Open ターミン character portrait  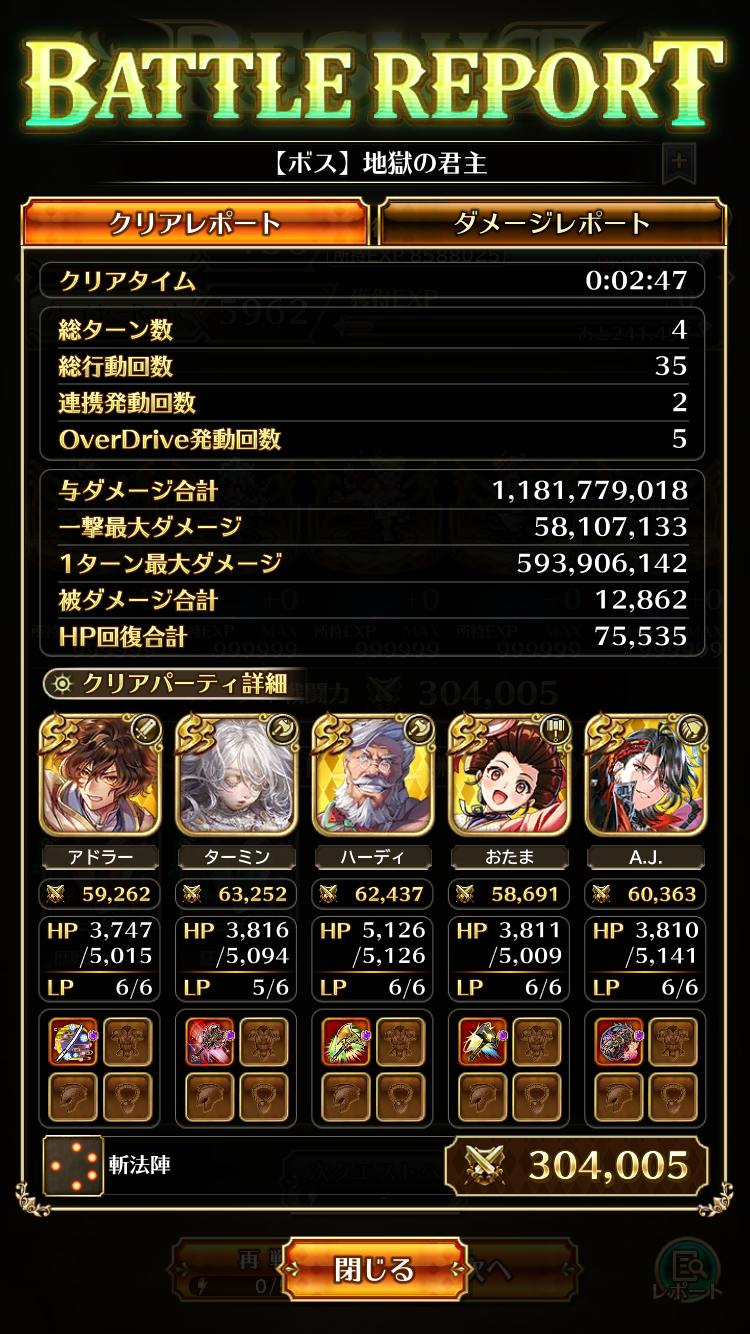[x=236, y=776]
